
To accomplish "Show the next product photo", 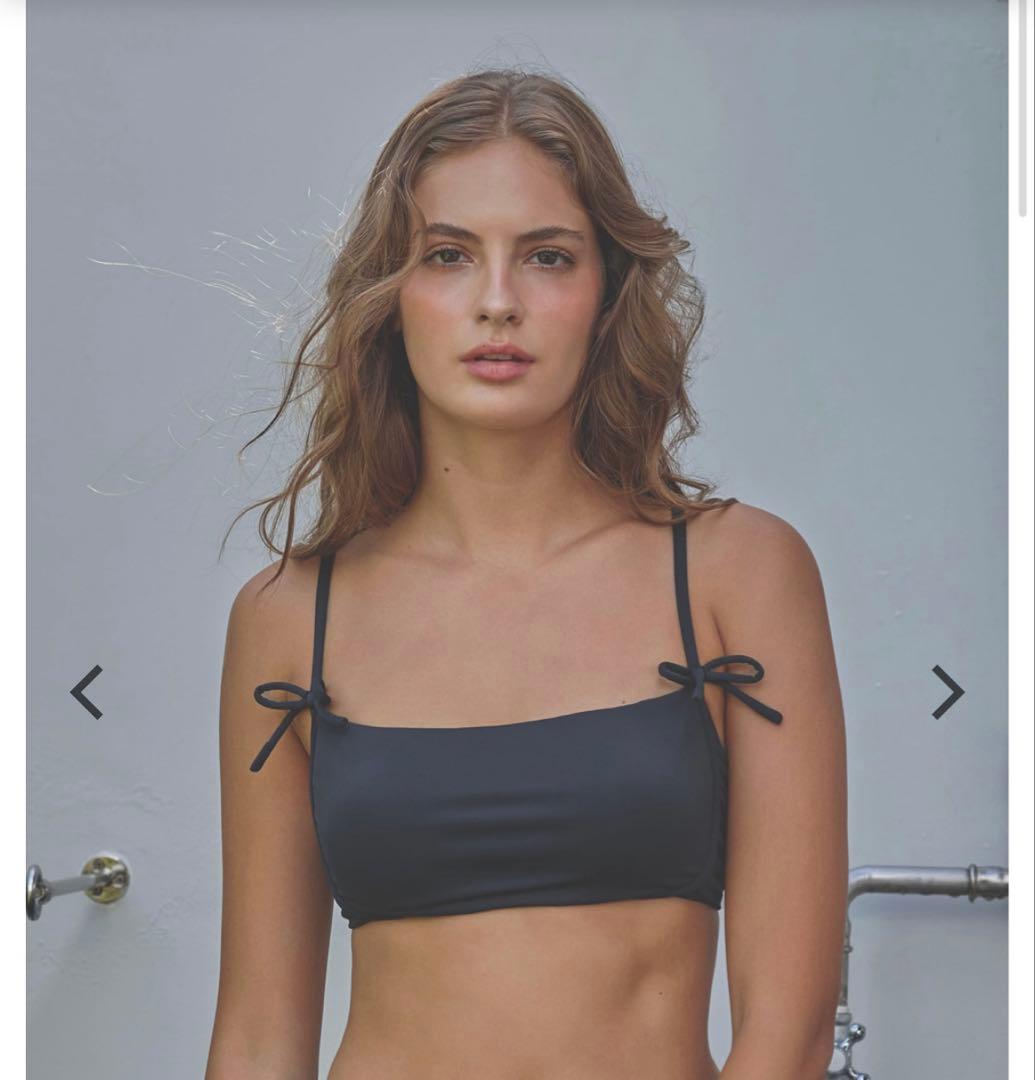I will tap(947, 692).
